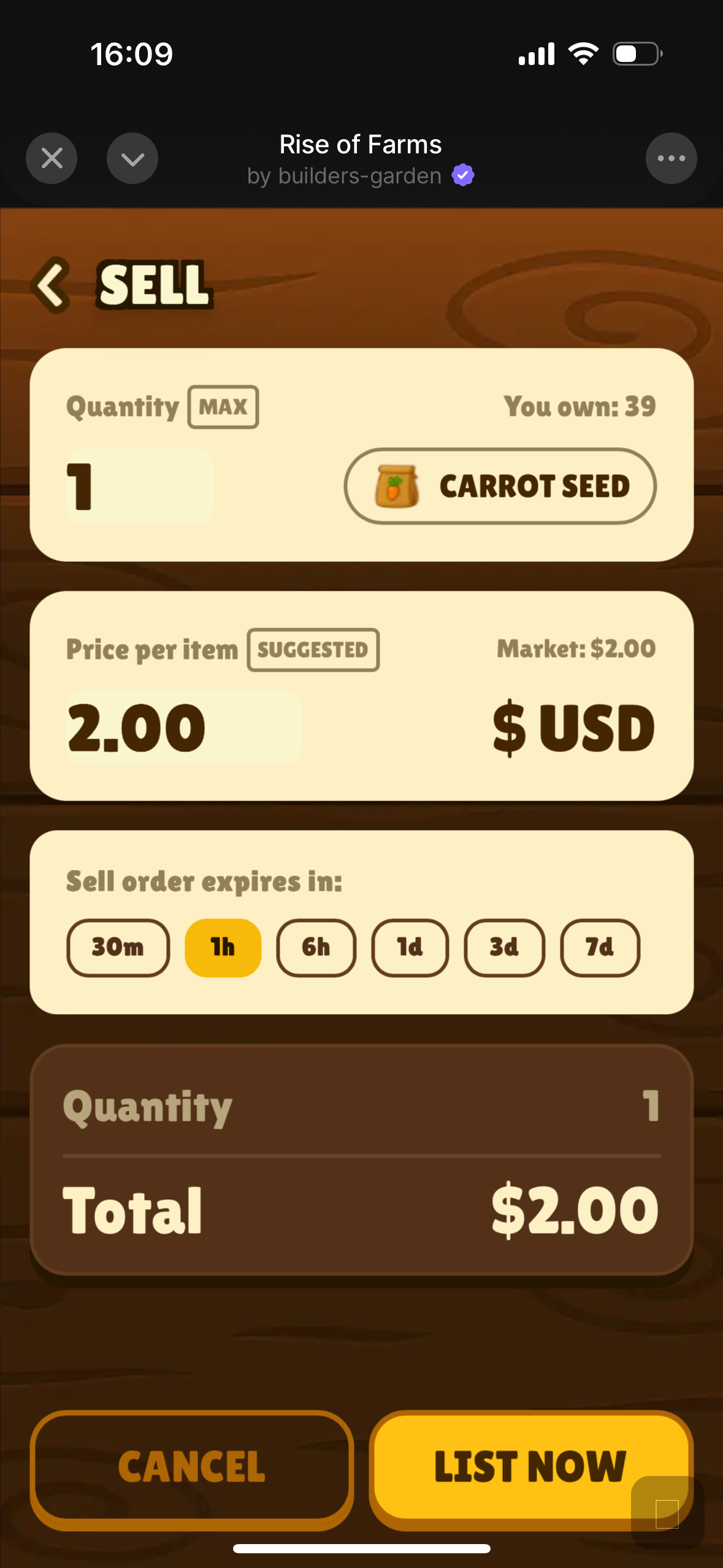Image resolution: width=723 pixels, height=1568 pixels.
Task: Cancel the sell order
Action: coord(192,1467)
